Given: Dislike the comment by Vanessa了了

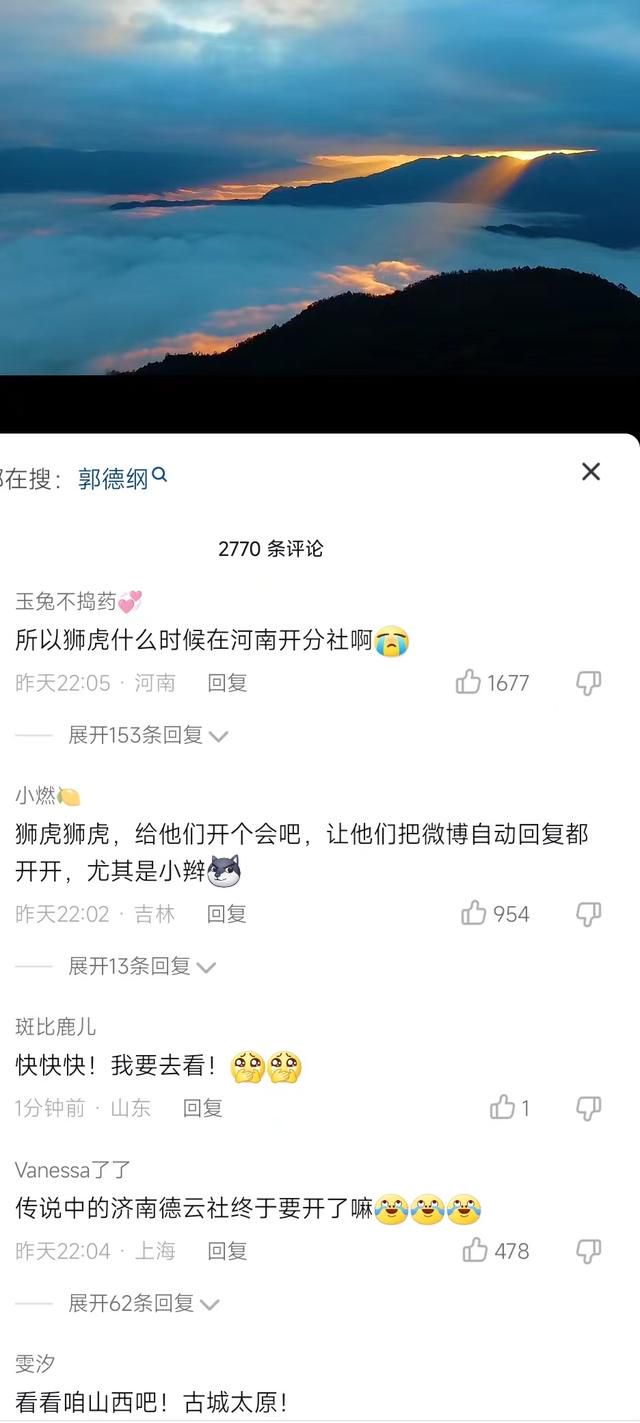Looking at the screenshot, I should coord(588,1251).
